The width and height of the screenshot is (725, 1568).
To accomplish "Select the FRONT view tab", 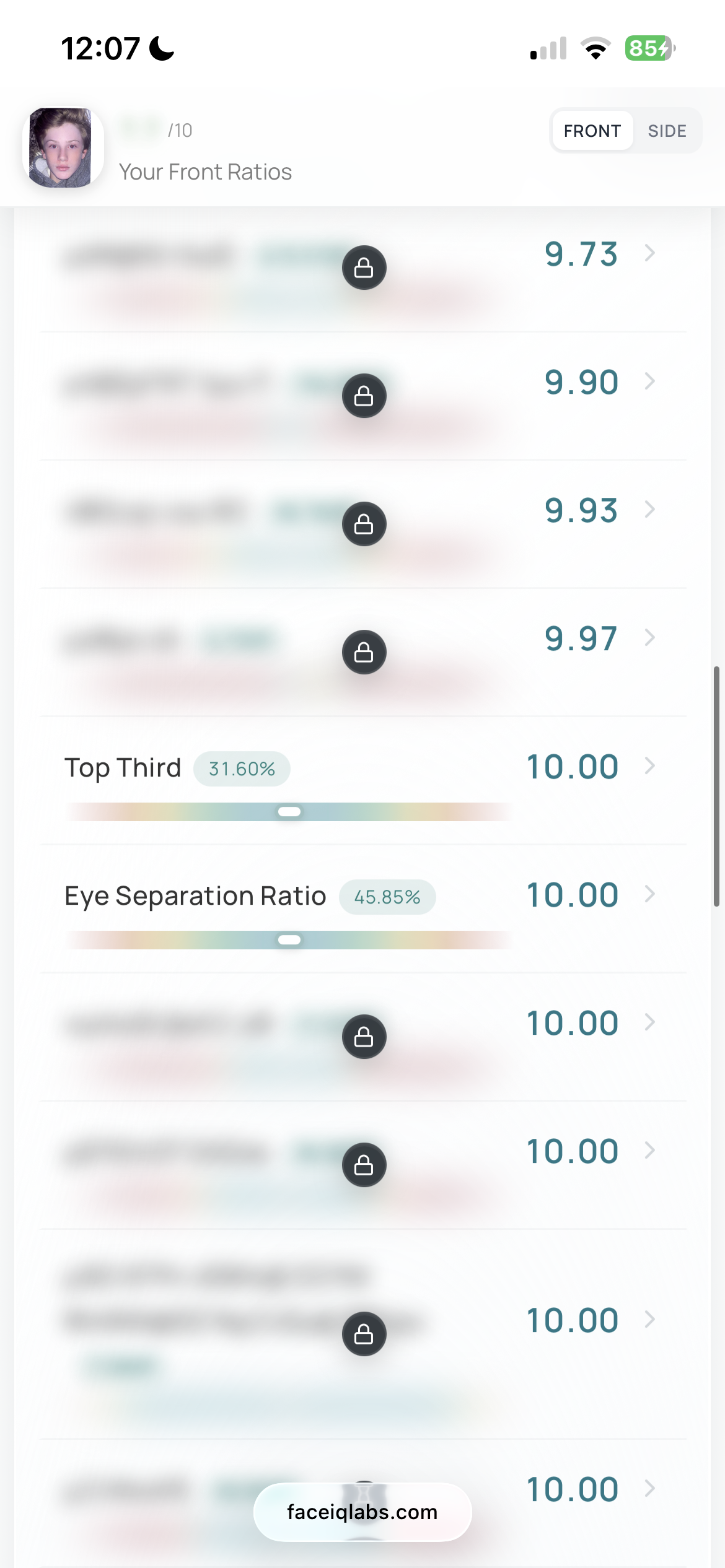I will pyautogui.click(x=592, y=131).
